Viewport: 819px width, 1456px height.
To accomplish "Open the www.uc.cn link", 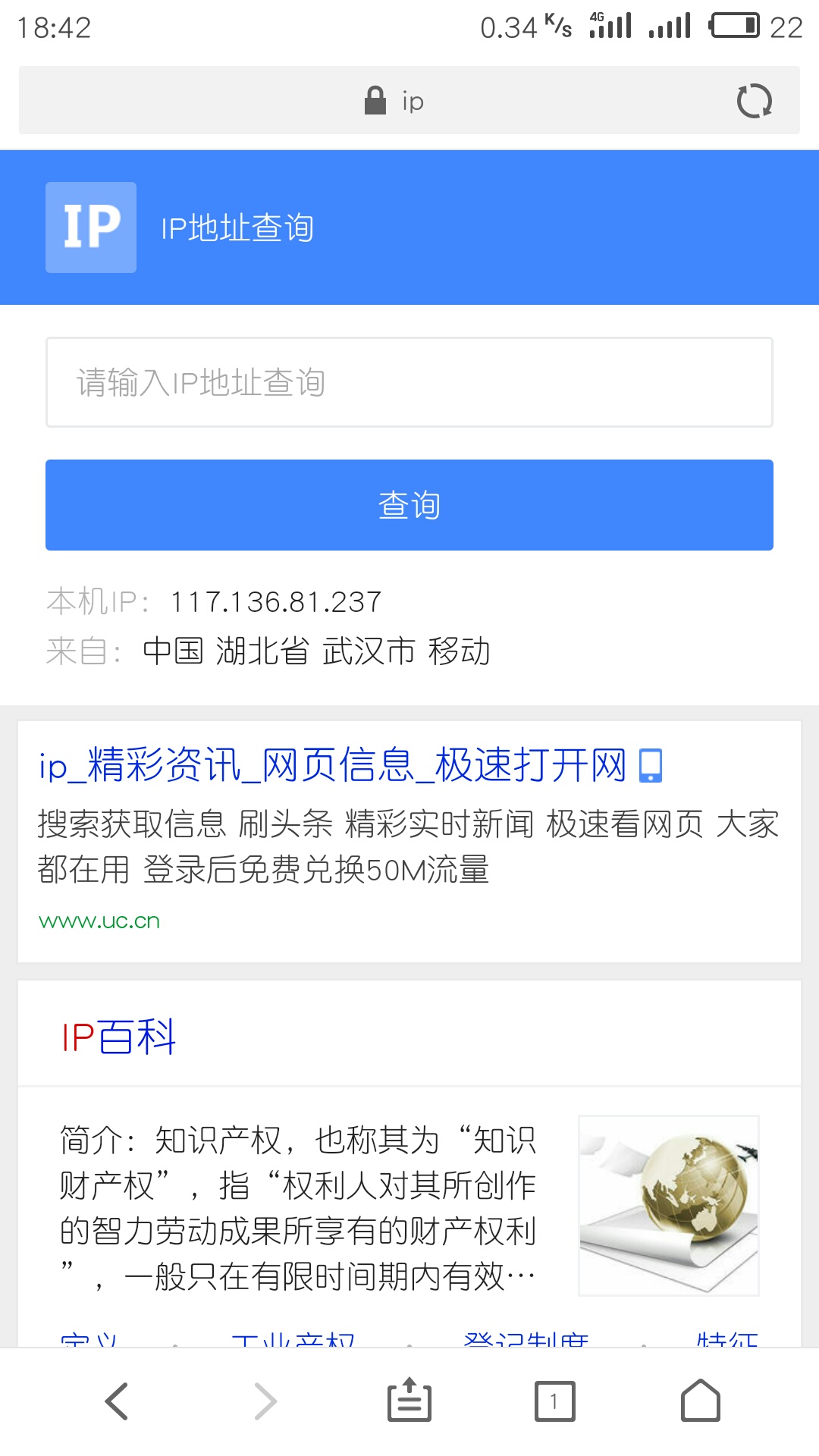I will tap(99, 921).
